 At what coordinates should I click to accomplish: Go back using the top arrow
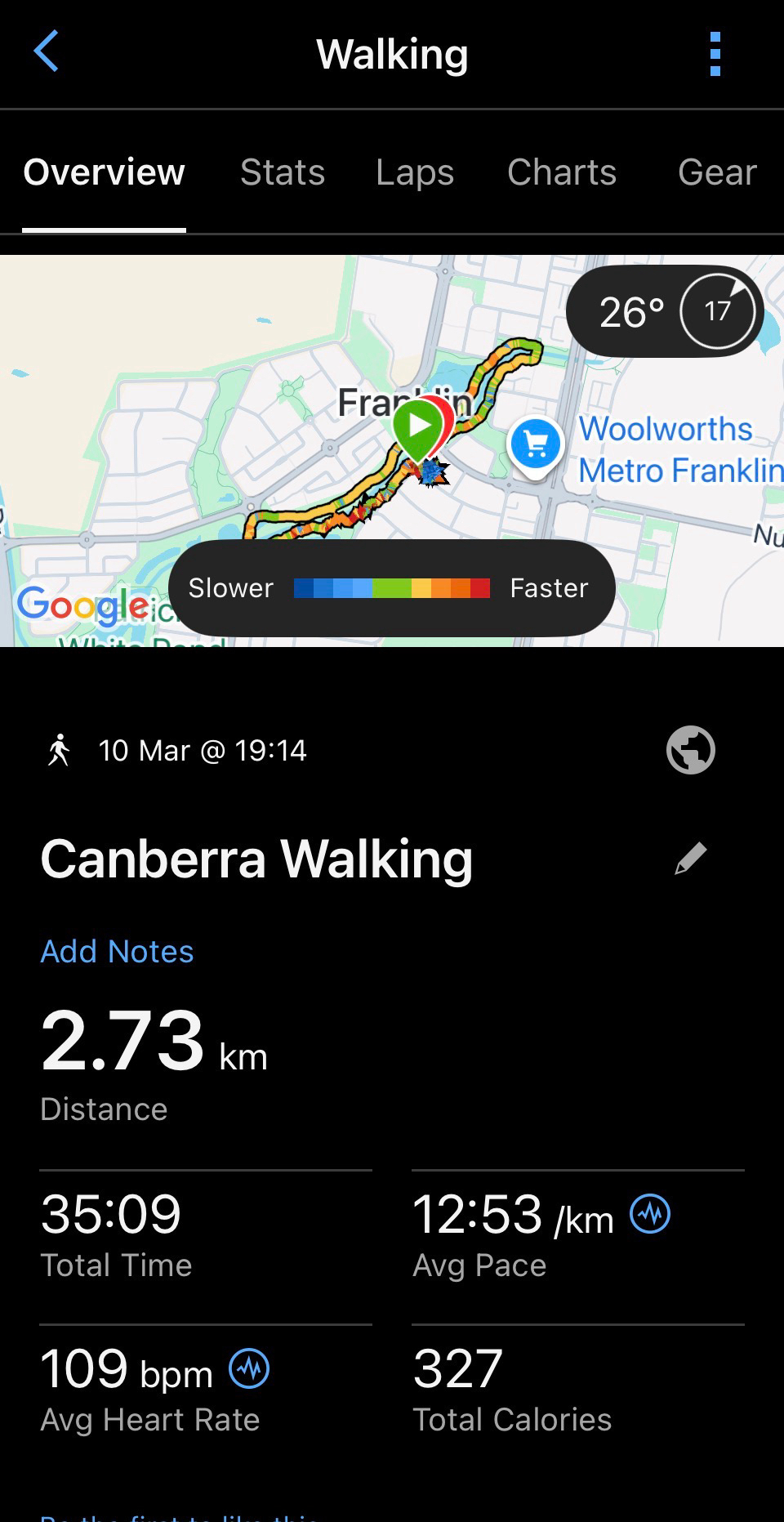coord(47,51)
